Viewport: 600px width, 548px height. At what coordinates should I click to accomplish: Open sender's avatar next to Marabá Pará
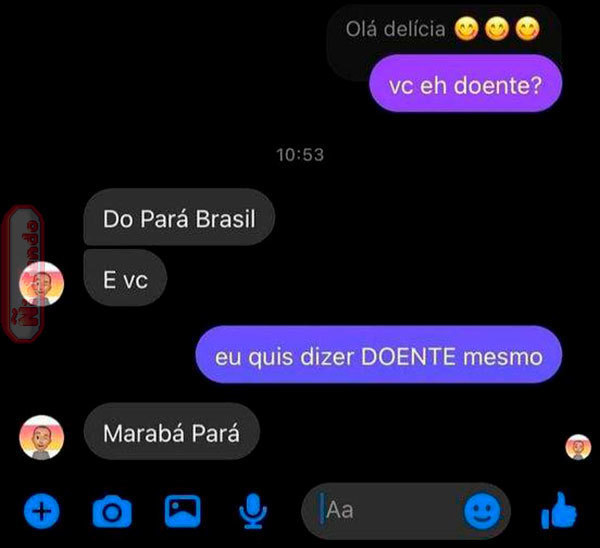41,437
